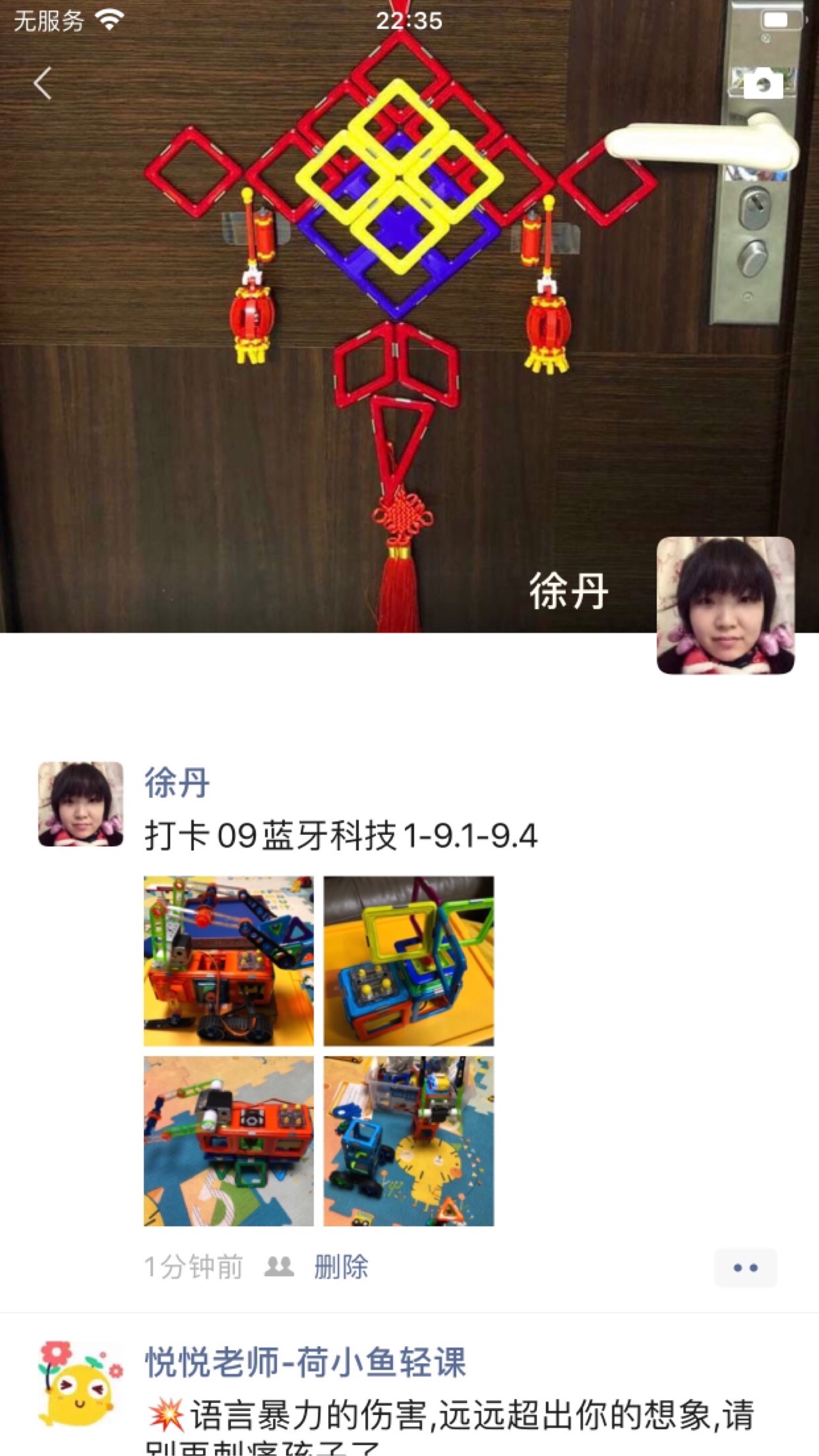
Task: Open 徐丹's small avatar beside the post
Action: [x=81, y=804]
